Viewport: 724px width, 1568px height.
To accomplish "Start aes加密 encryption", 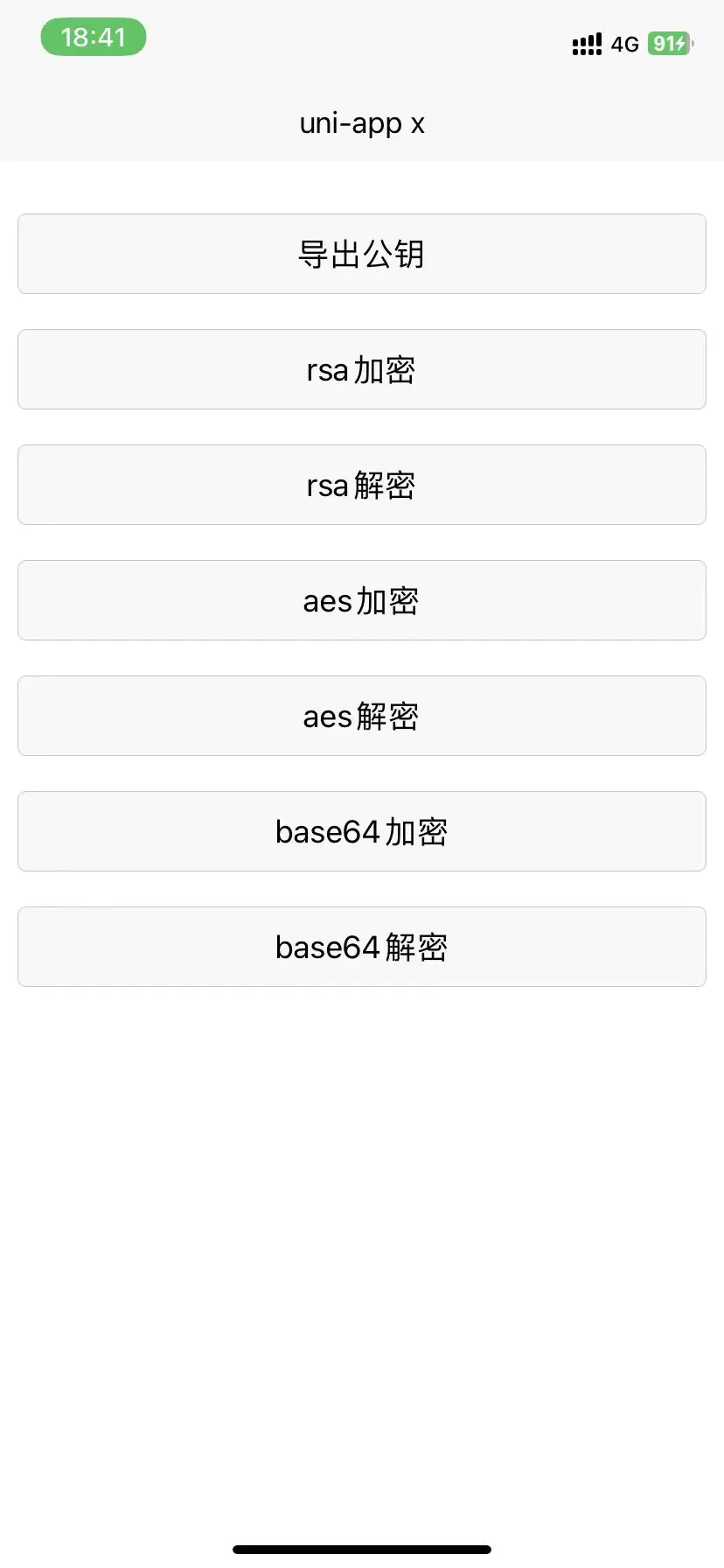I will pos(361,600).
